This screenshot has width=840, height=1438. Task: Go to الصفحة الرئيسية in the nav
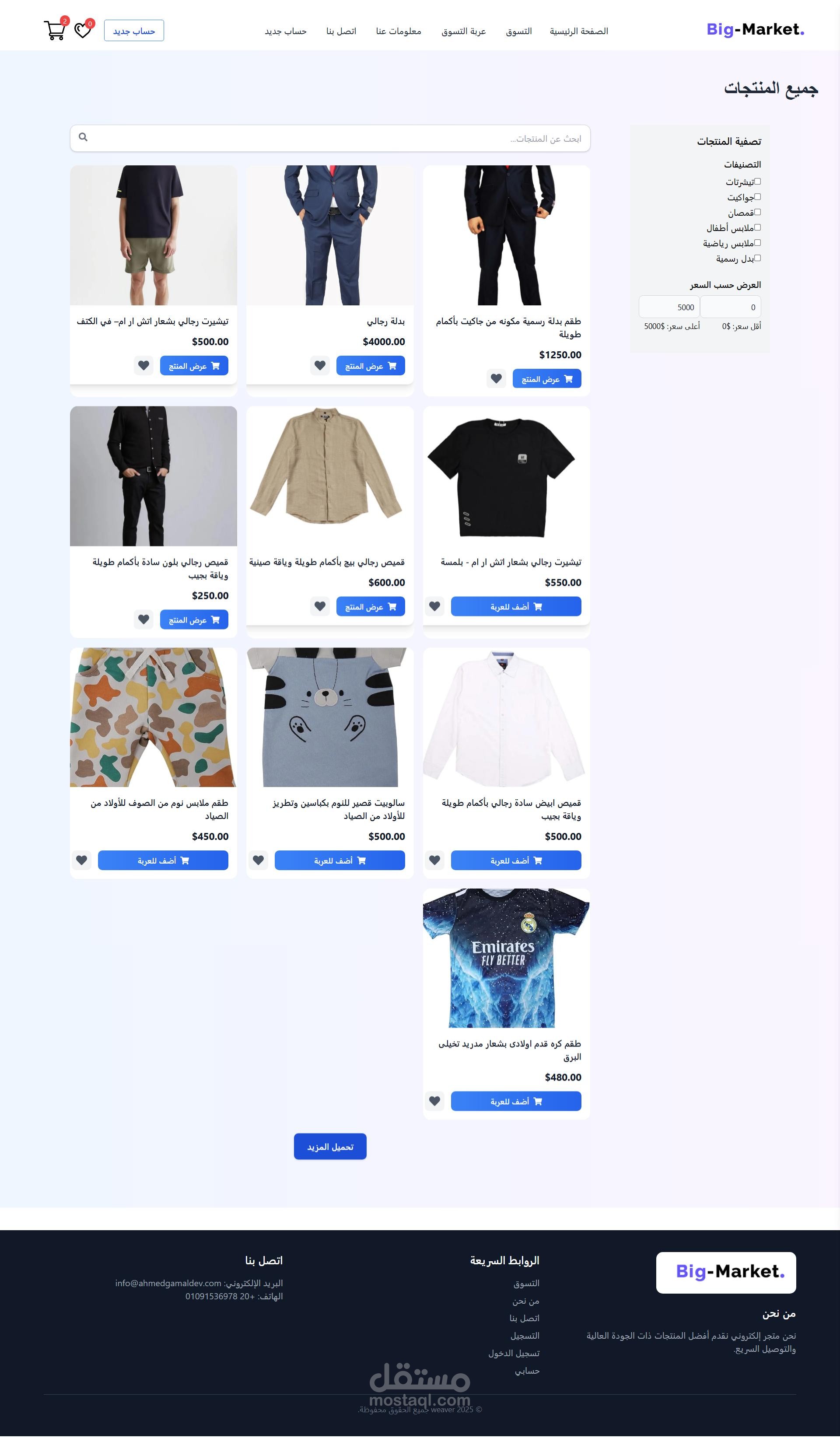pos(579,31)
